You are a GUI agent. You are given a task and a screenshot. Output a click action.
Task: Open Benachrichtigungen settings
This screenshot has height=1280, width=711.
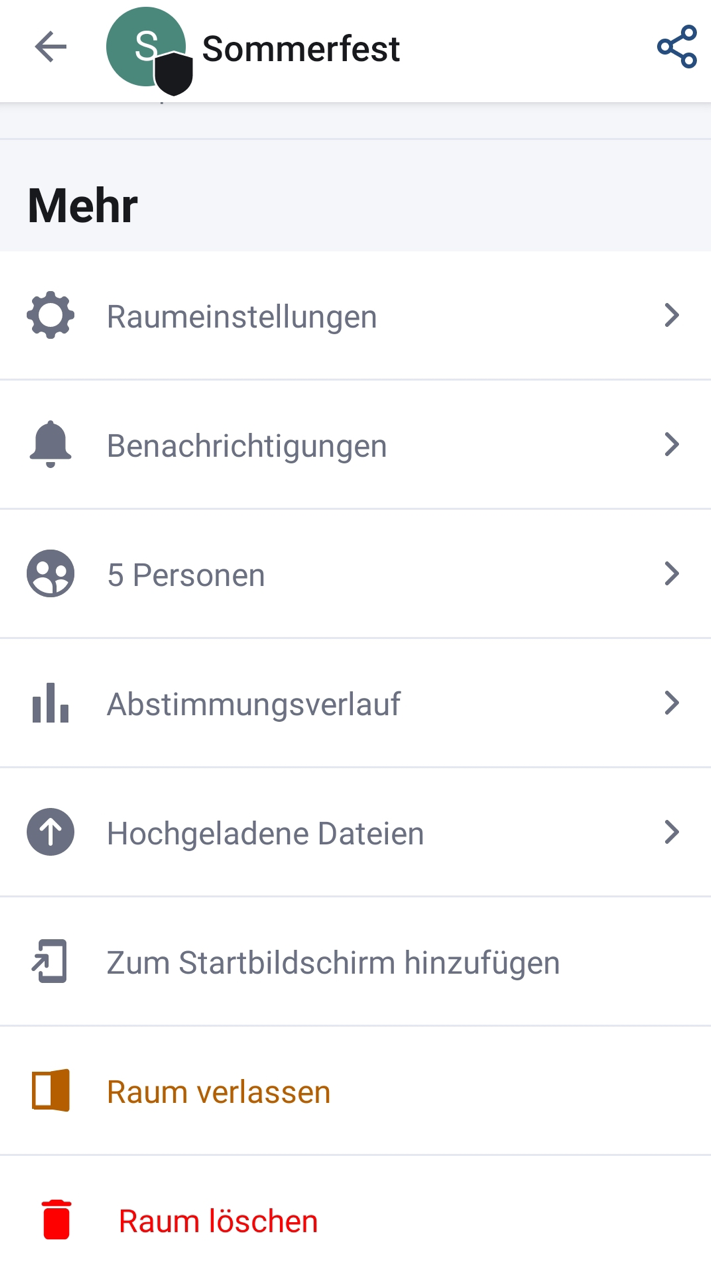355,445
